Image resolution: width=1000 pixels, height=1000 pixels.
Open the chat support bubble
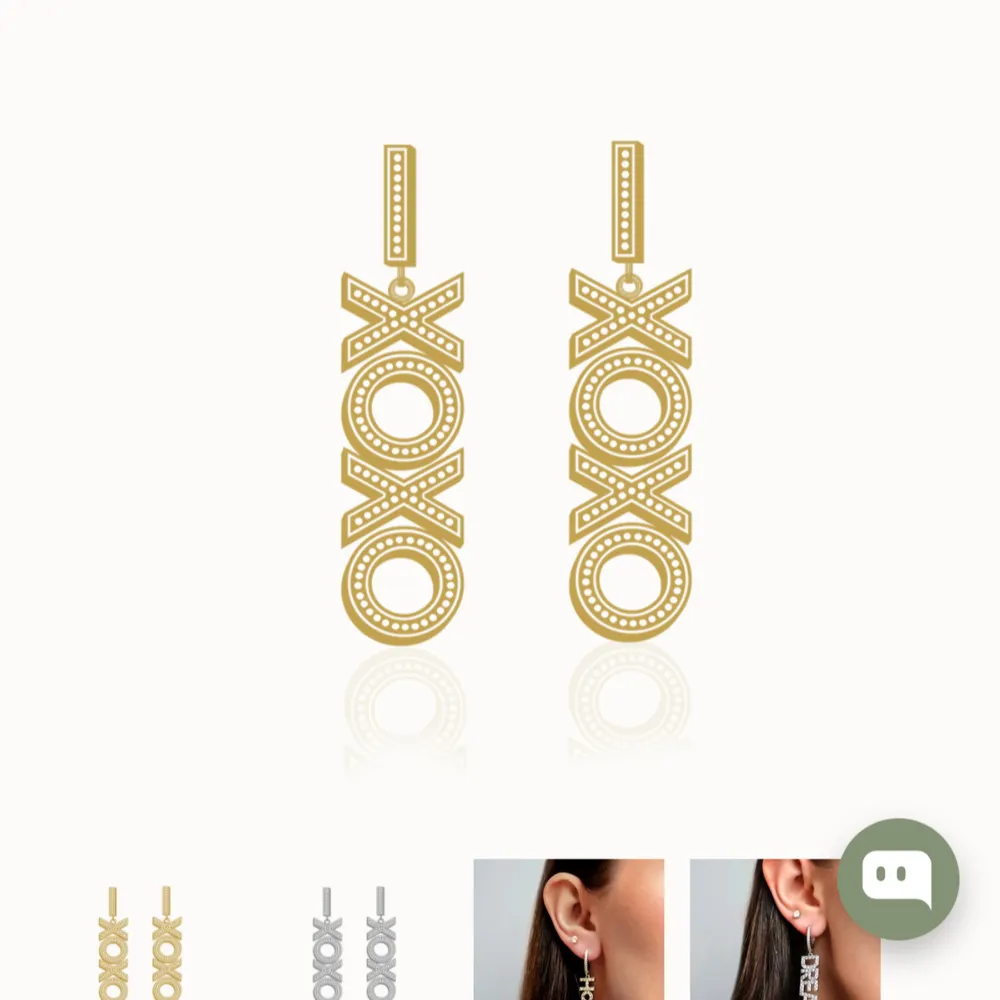point(897,878)
